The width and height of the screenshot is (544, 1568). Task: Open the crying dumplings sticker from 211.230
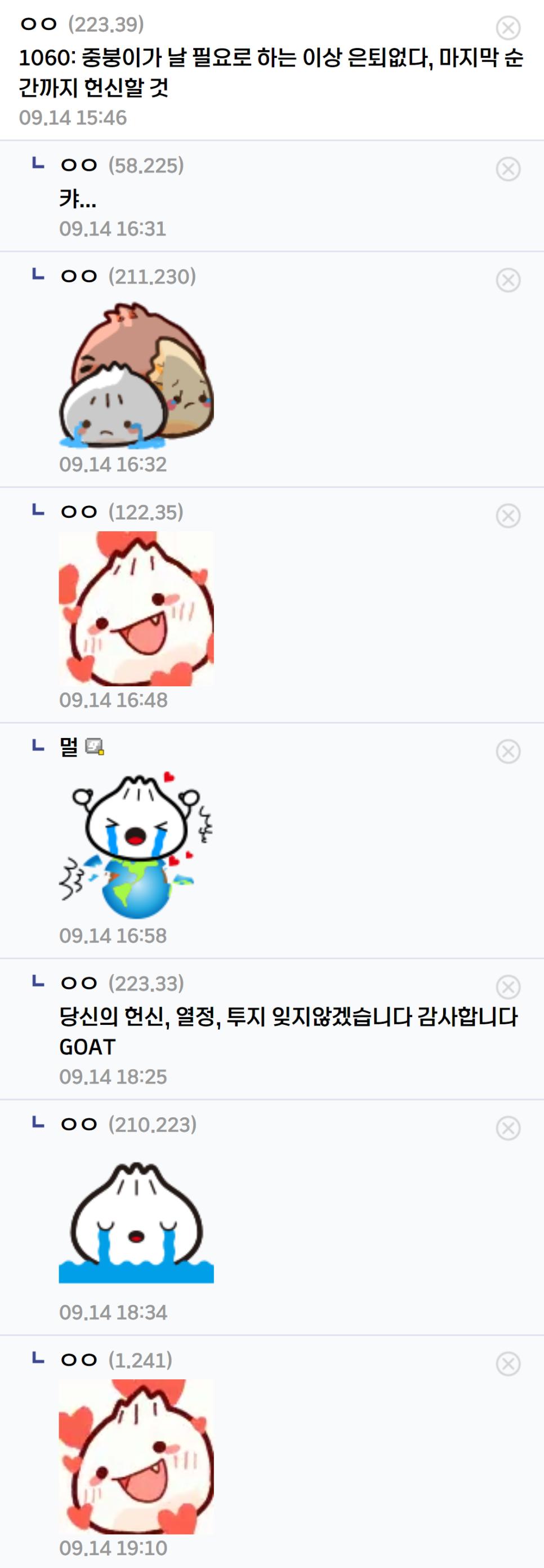click(x=136, y=374)
